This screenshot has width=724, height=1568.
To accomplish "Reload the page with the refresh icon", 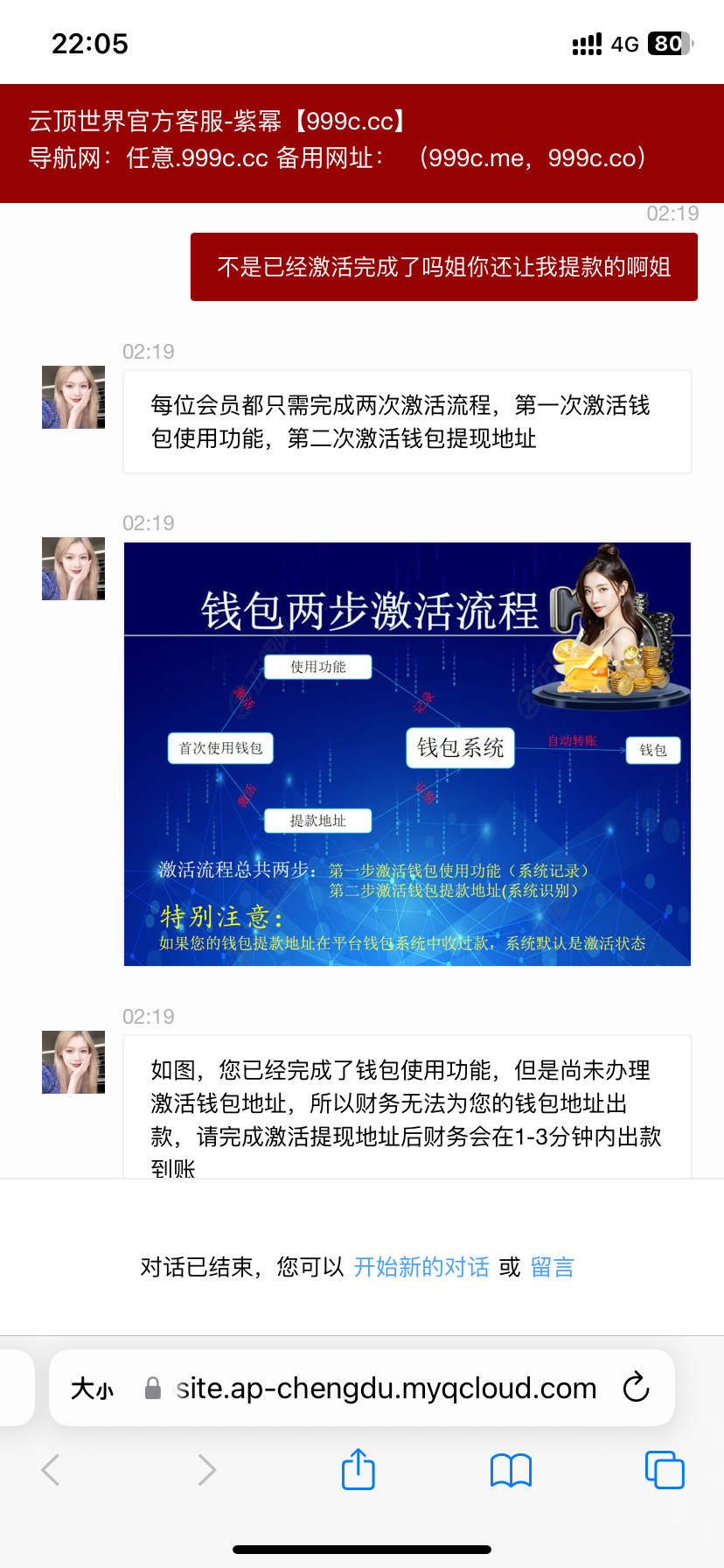I will tap(636, 1388).
